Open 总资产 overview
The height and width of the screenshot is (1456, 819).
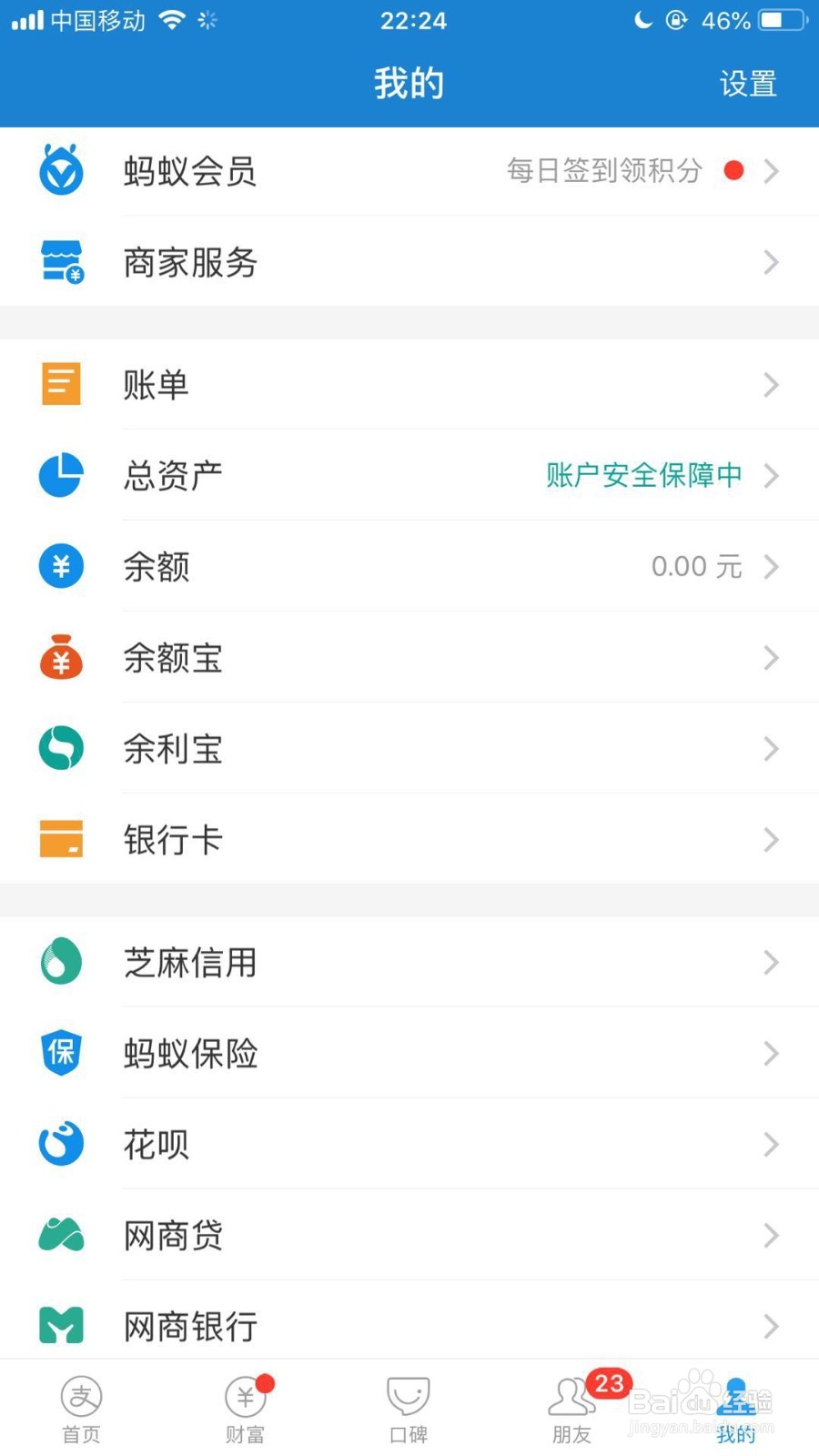pyautogui.click(x=409, y=475)
